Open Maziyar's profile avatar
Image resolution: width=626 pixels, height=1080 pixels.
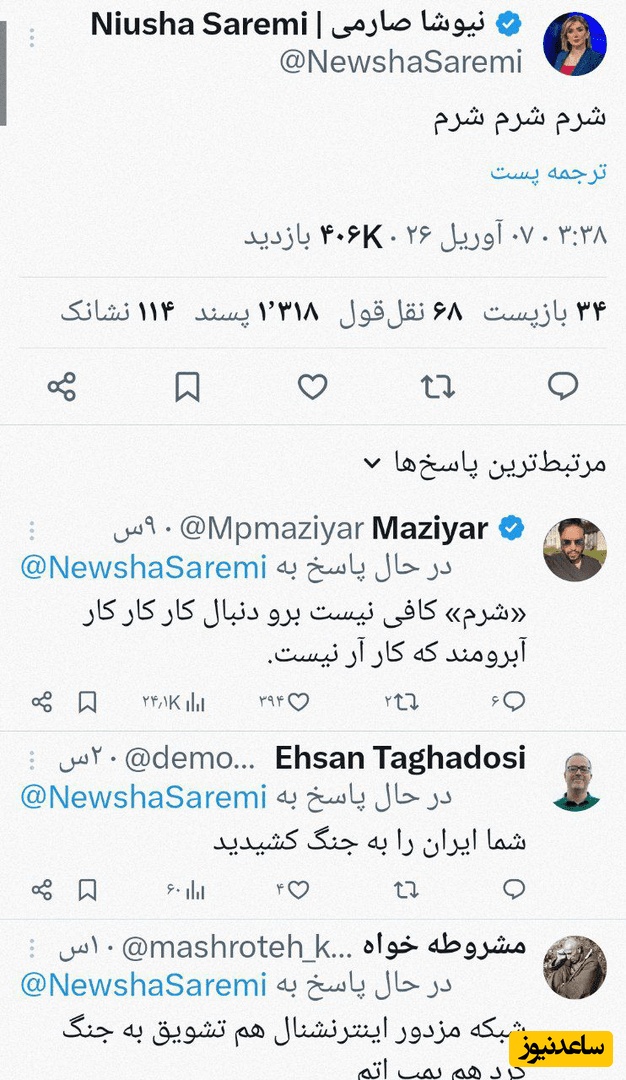point(574,550)
